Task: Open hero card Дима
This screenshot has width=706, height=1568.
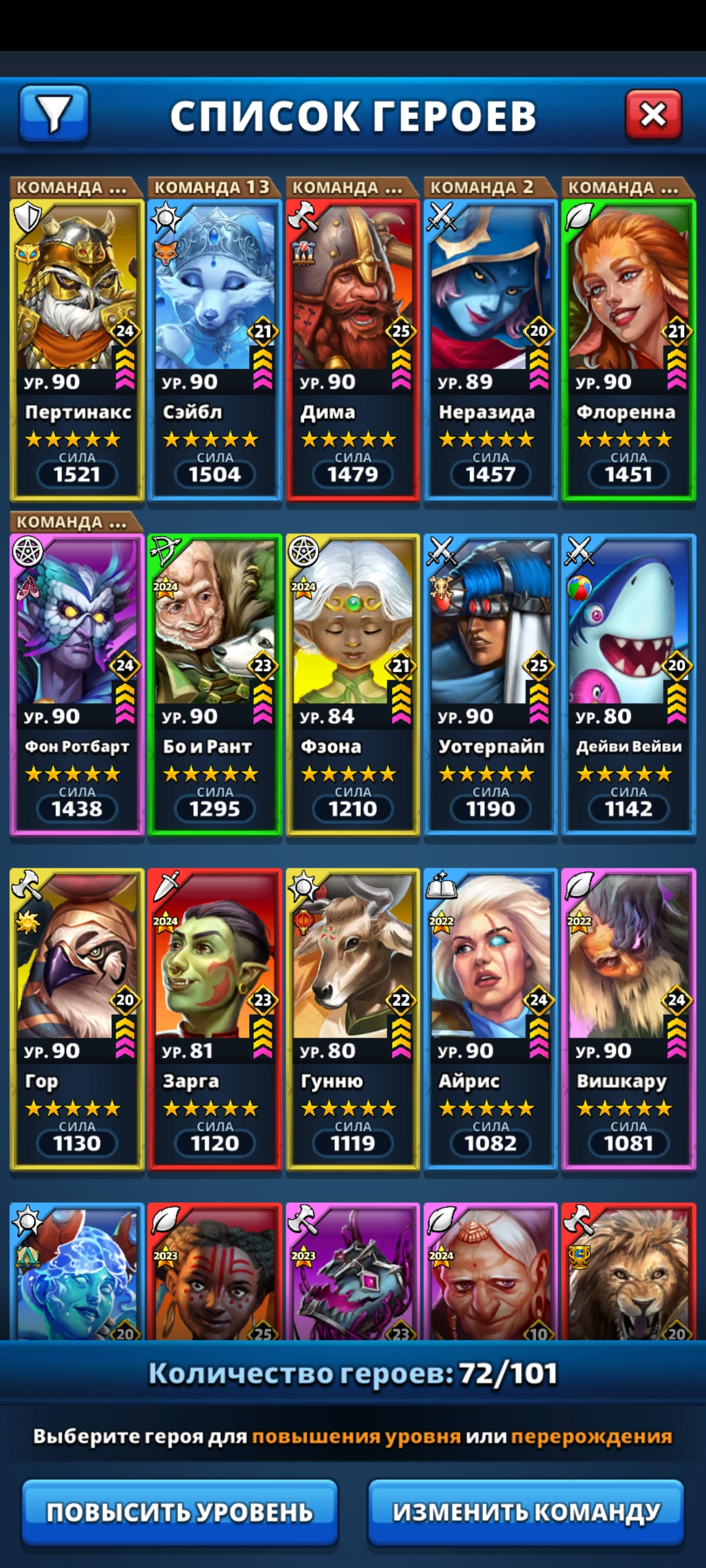Action: (x=353, y=350)
